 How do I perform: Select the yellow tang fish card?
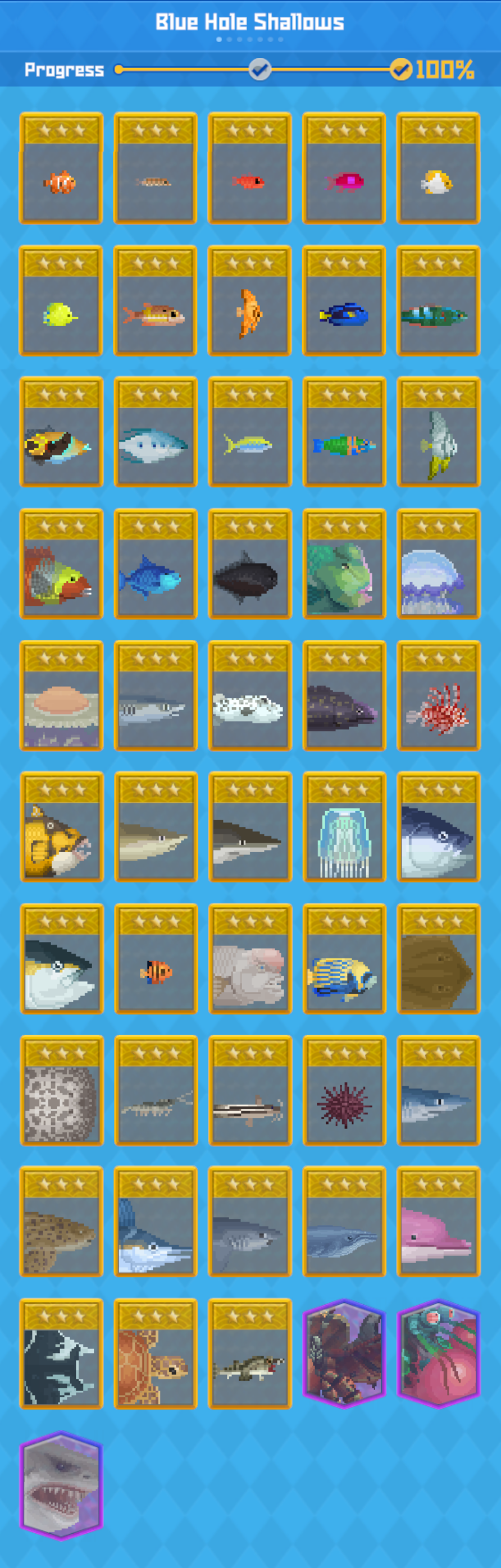coord(61,301)
